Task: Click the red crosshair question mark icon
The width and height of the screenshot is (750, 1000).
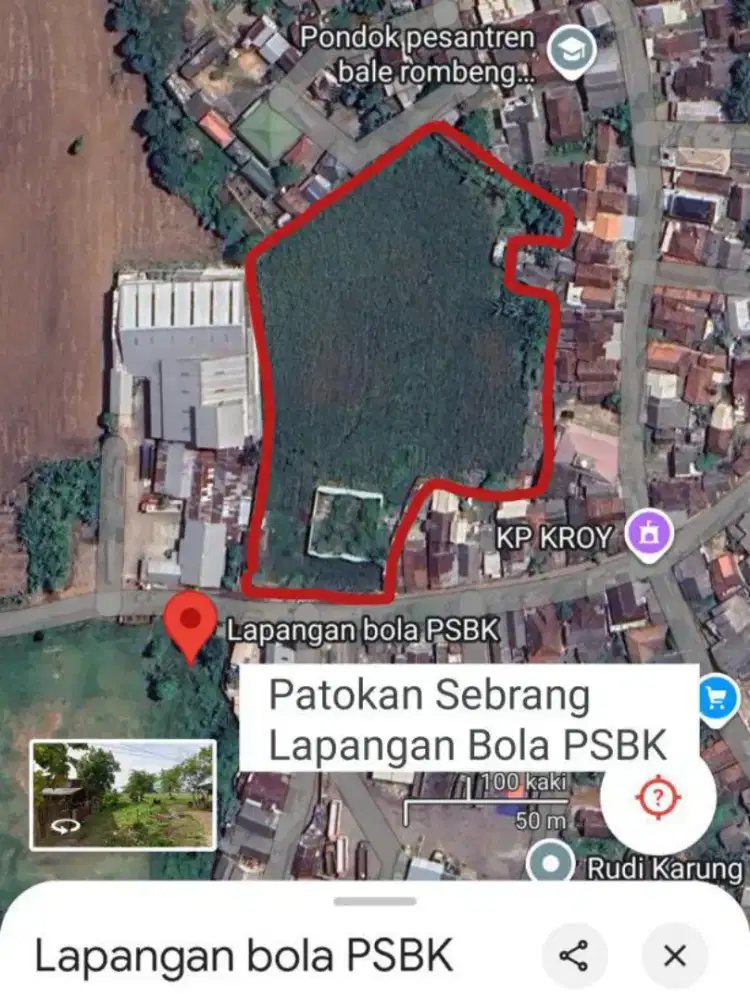Action: 657,797
